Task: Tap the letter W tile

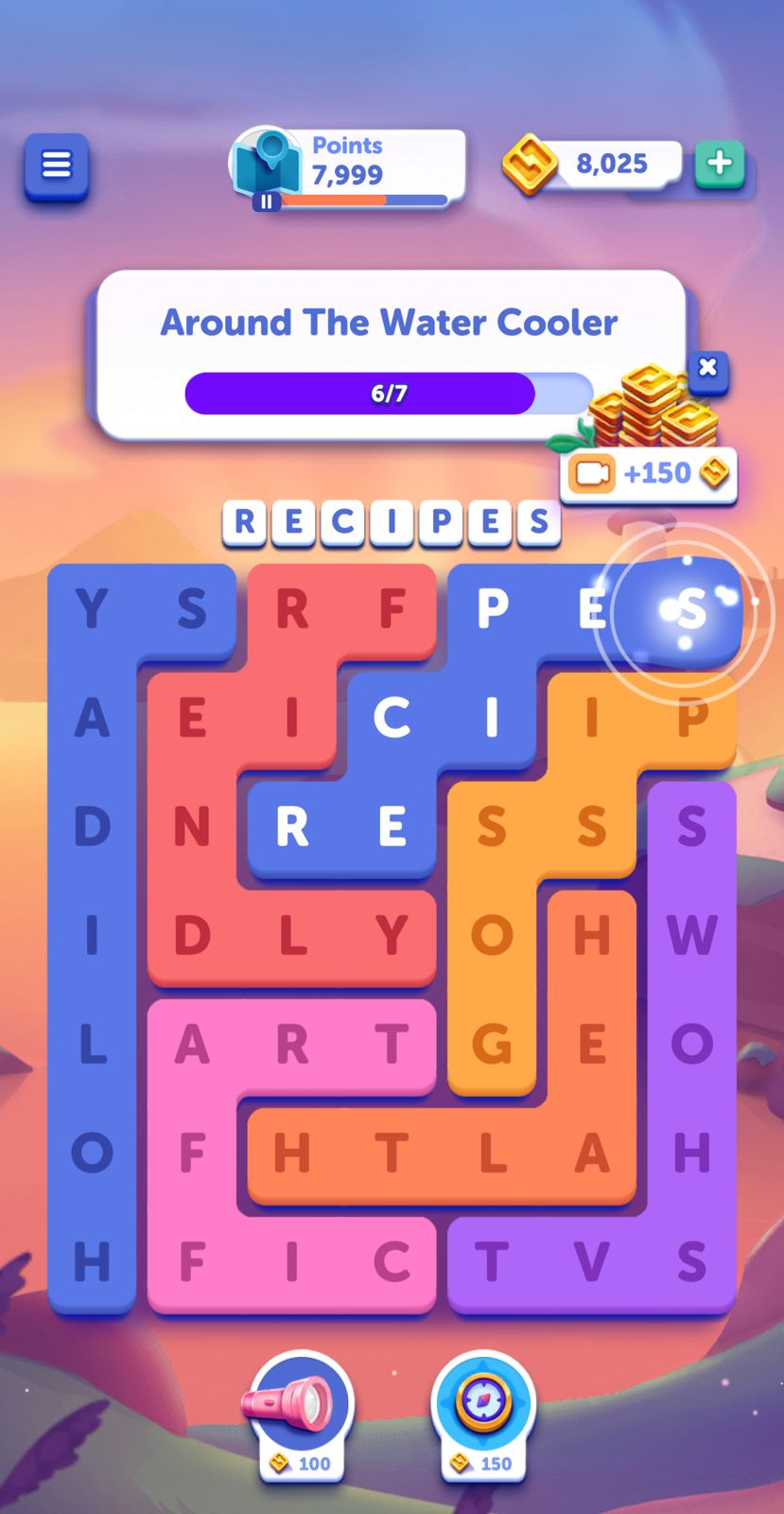Action: pyautogui.click(x=691, y=936)
